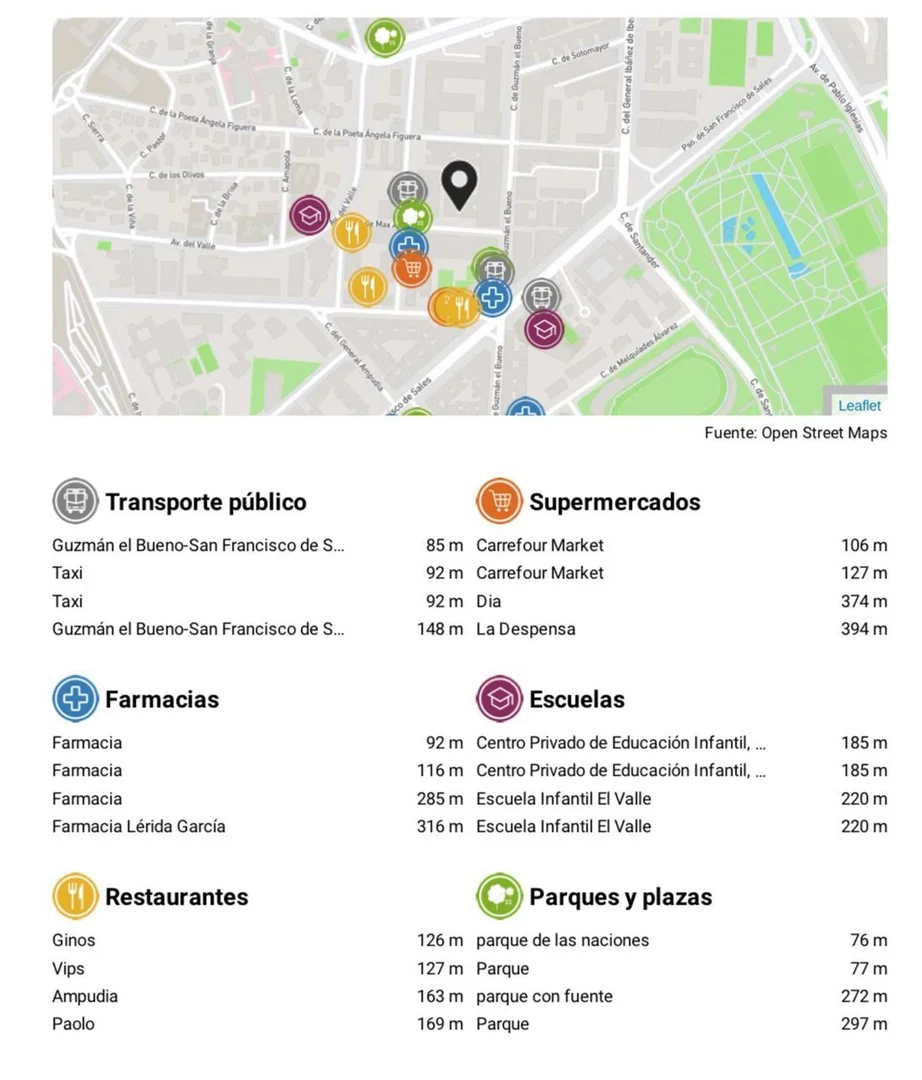Click the orange supermarket marker on the map
Viewport: 922px width, 1080px height.
[x=412, y=268]
